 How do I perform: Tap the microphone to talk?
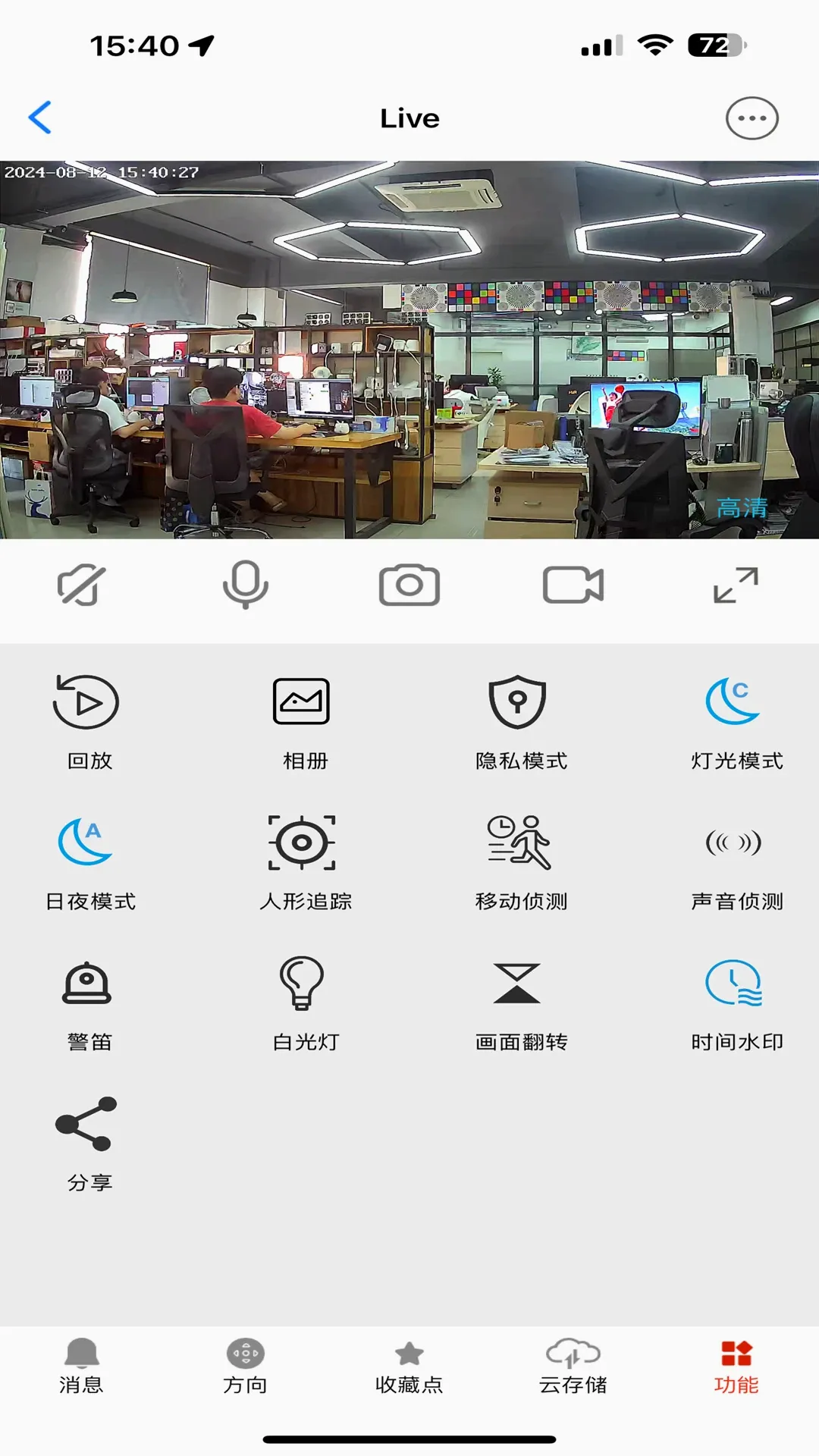pos(245,585)
